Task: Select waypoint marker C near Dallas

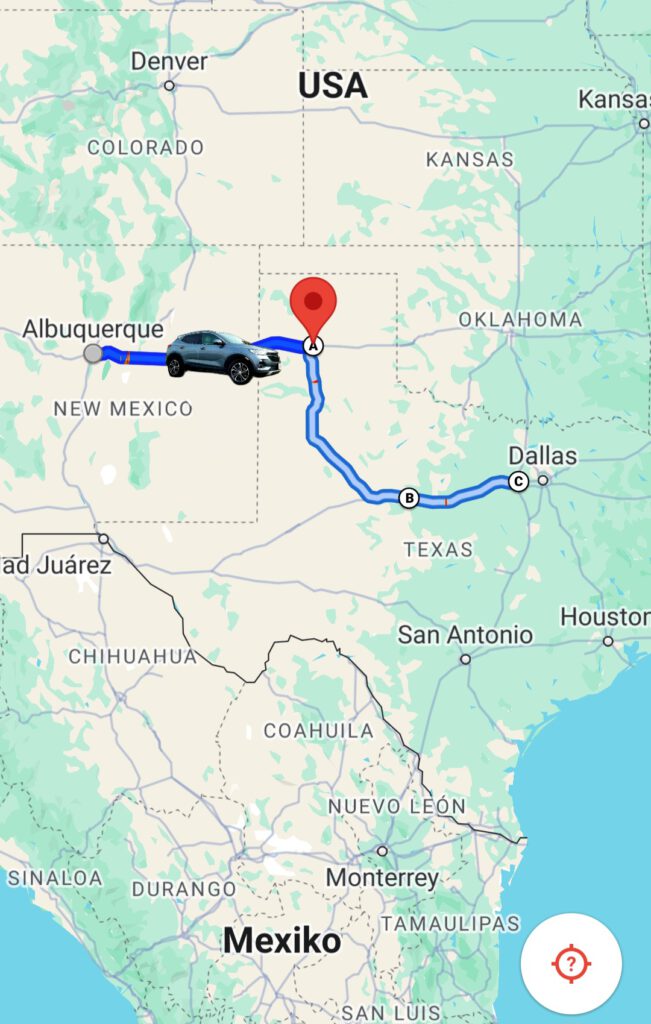Action: (518, 481)
